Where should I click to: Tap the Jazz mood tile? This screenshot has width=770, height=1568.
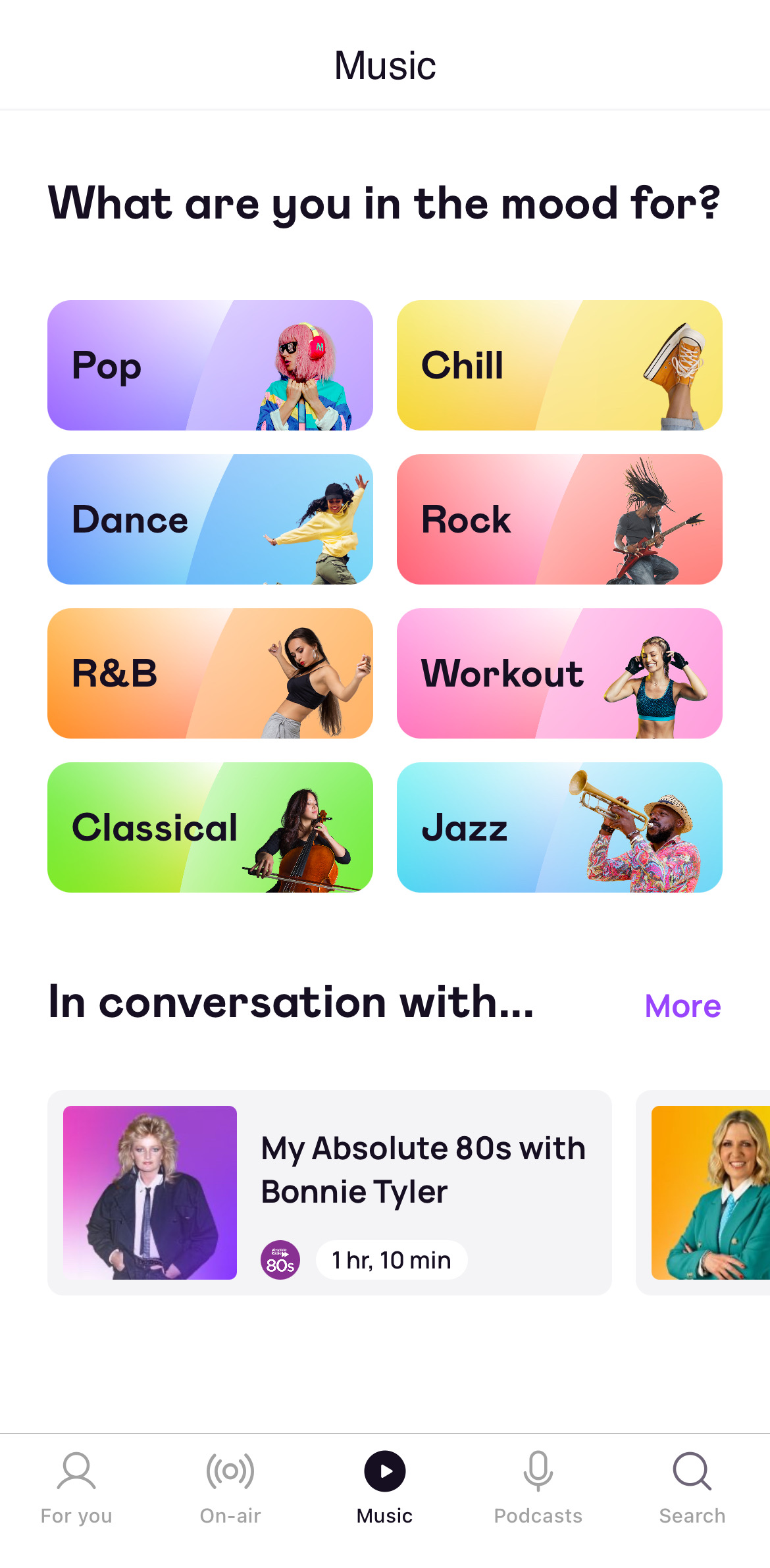point(559,827)
